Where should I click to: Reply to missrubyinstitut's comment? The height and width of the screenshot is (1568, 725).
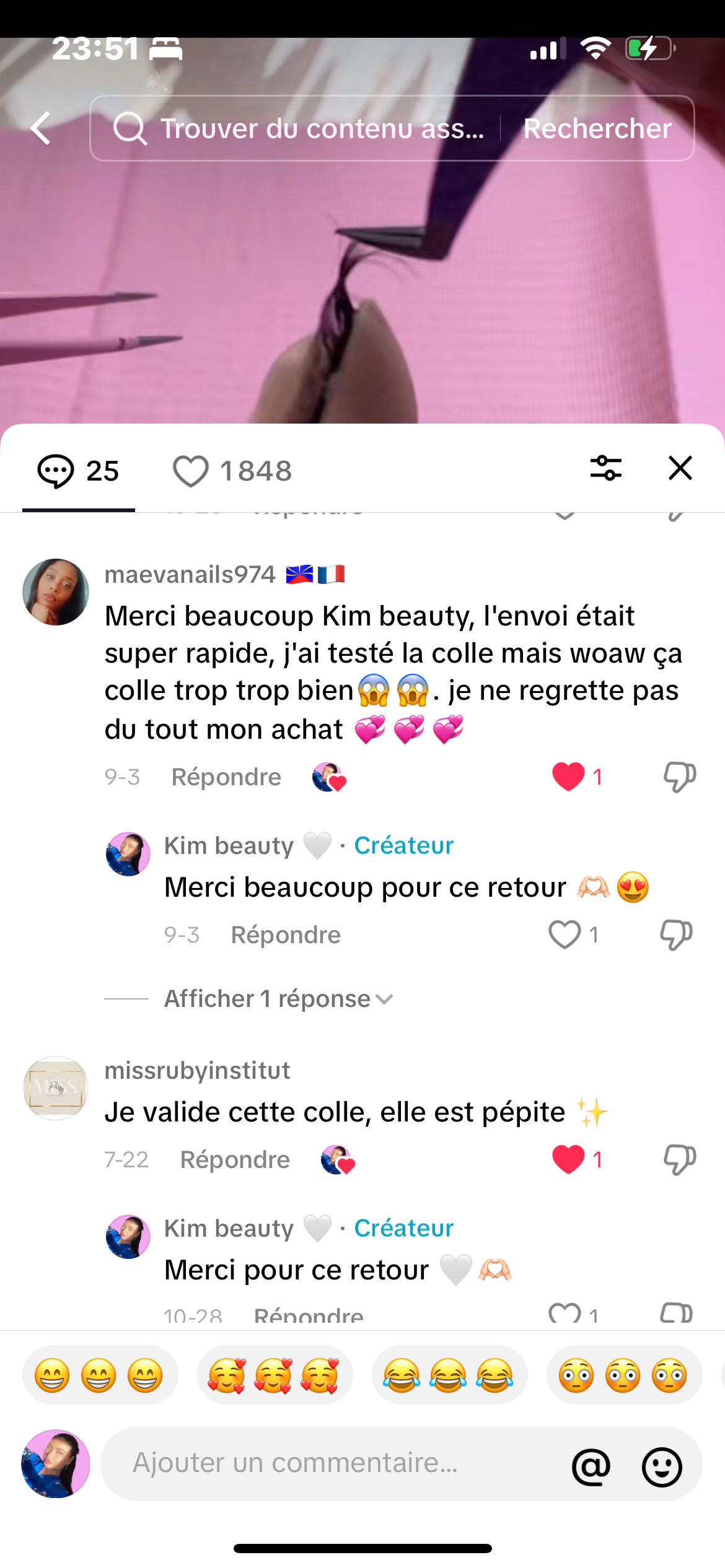(x=235, y=1159)
